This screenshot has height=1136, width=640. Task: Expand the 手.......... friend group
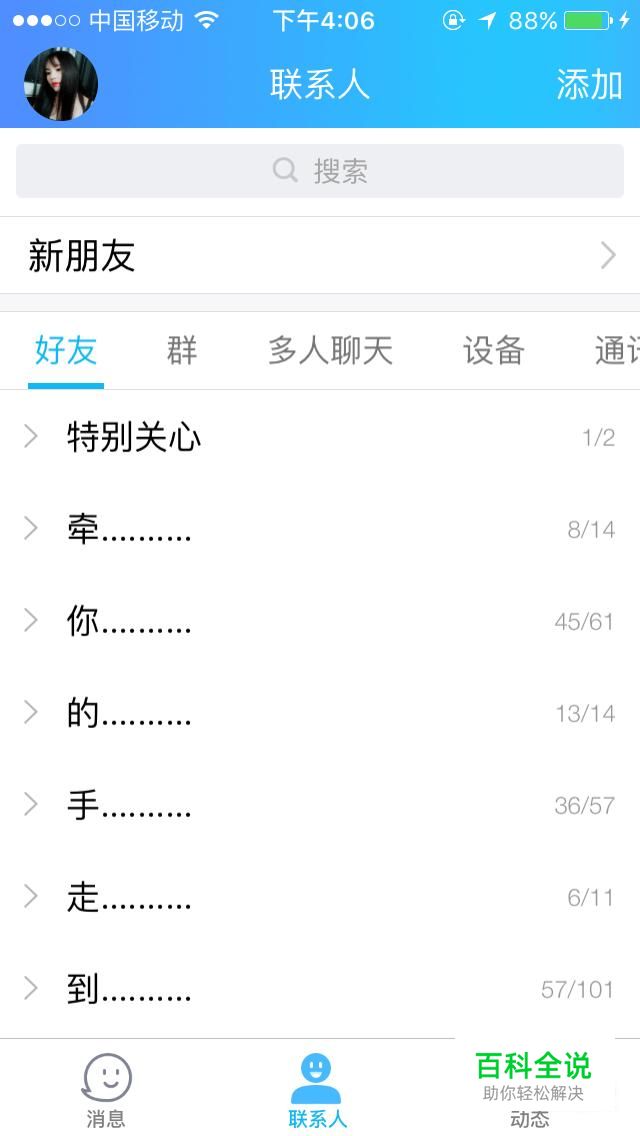[320, 805]
